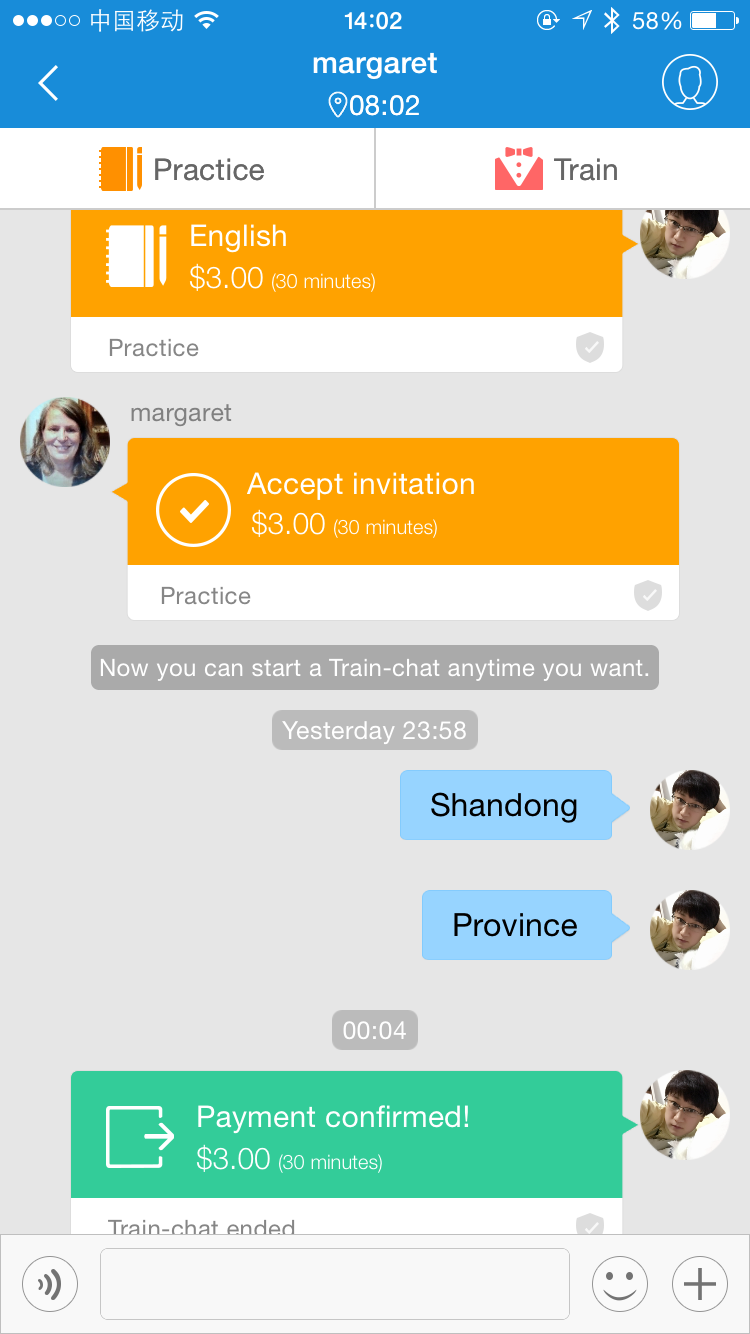Open the plus attachments menu
The image size is (750, 1334).
pyautogui.click(x=699, y=1283)
